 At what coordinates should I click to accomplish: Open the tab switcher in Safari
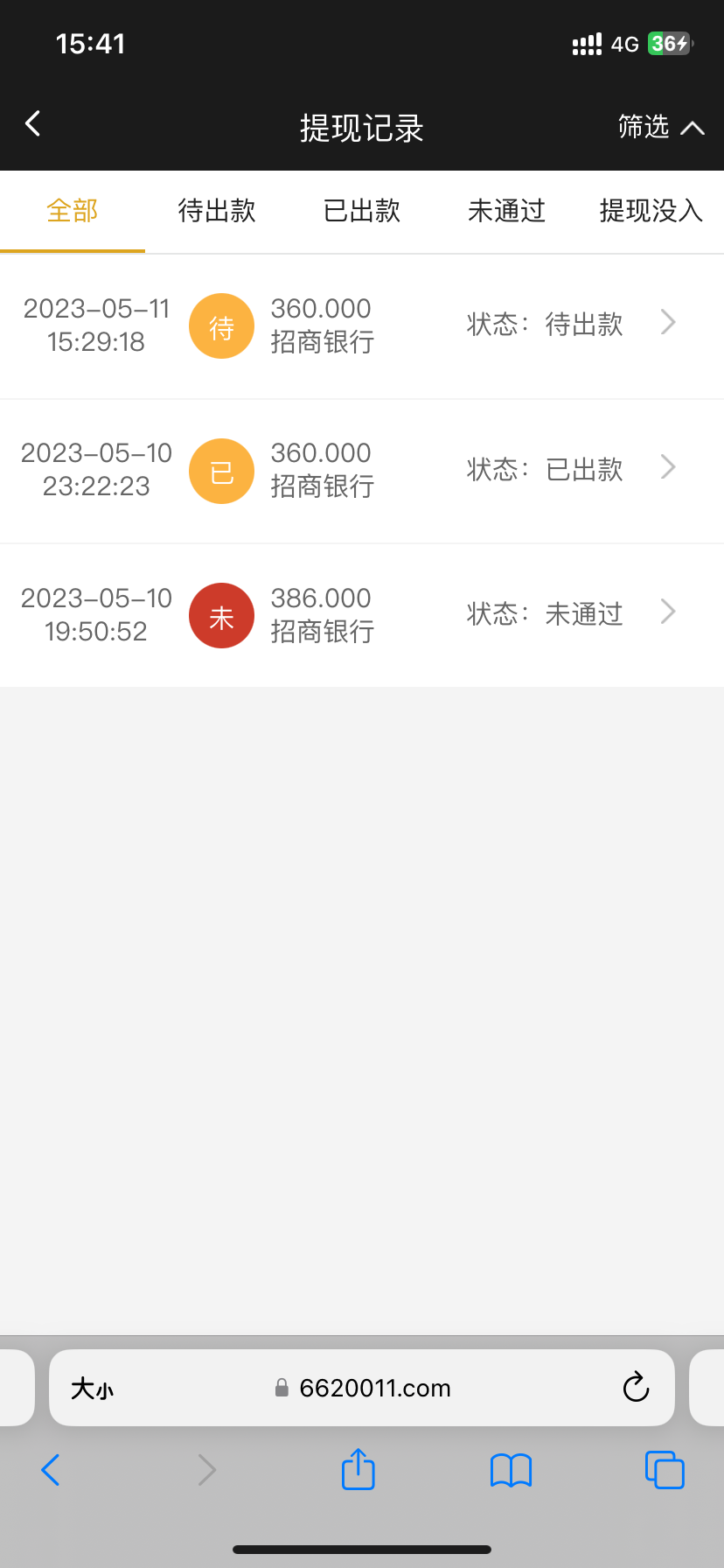(x=665, y=1470)
